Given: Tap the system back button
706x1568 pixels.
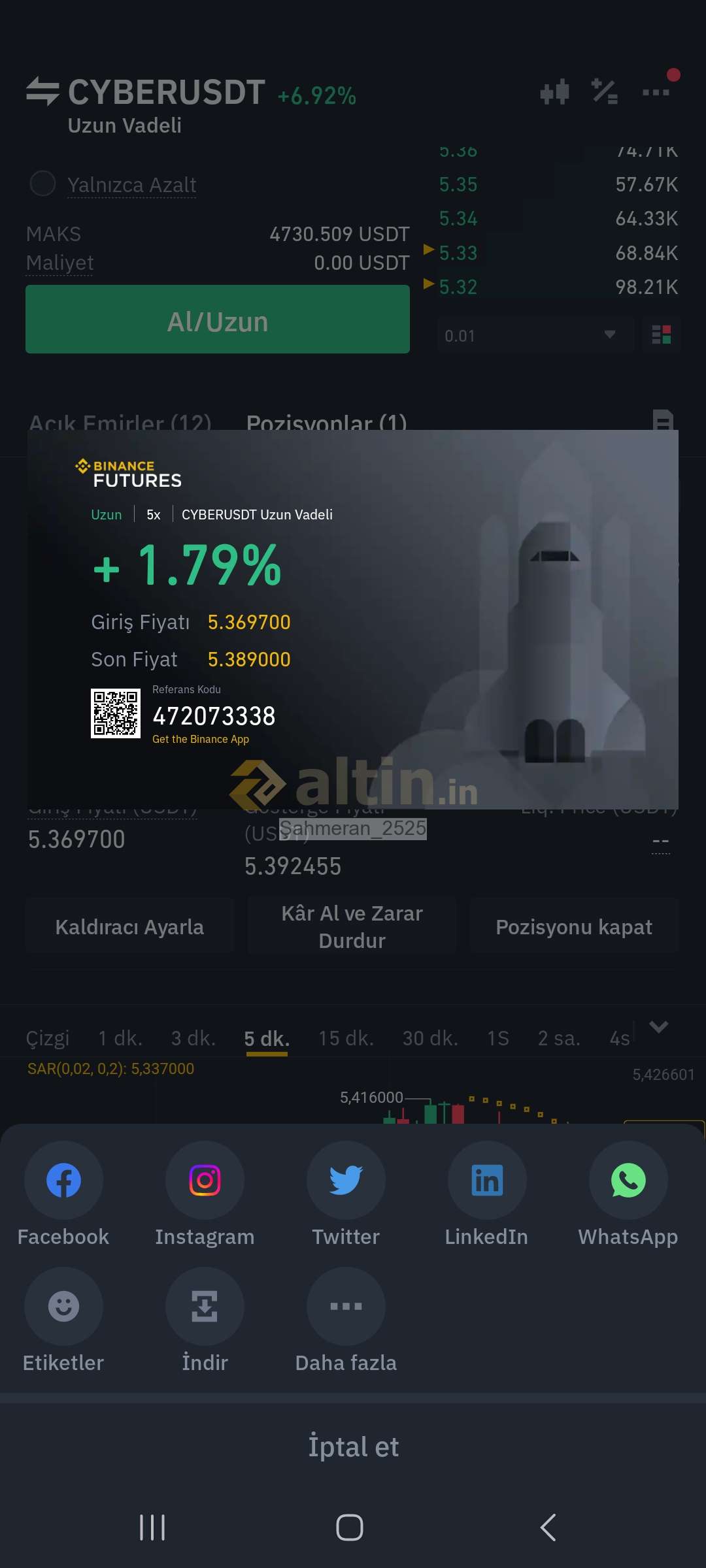Looking at the screenshot, I should click(548, 1527).
